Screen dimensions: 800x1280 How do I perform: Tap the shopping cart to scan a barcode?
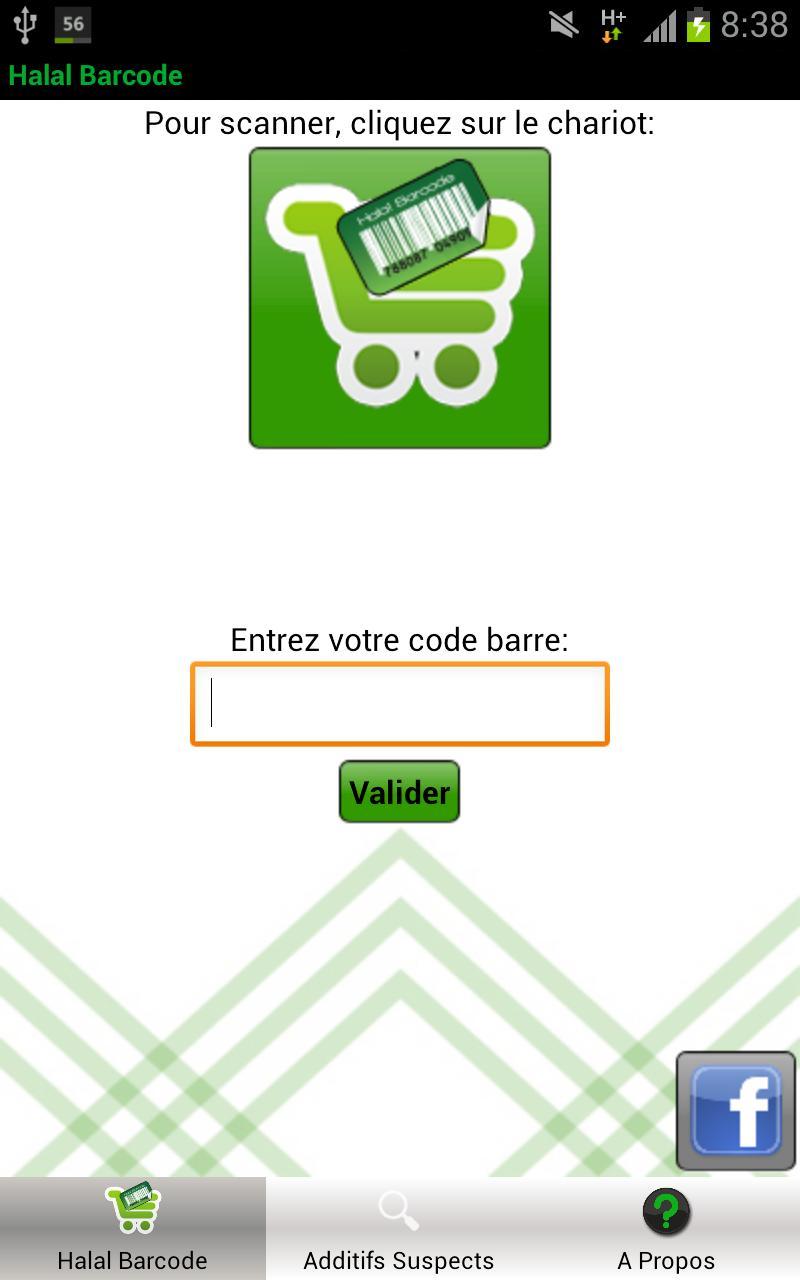399,297
